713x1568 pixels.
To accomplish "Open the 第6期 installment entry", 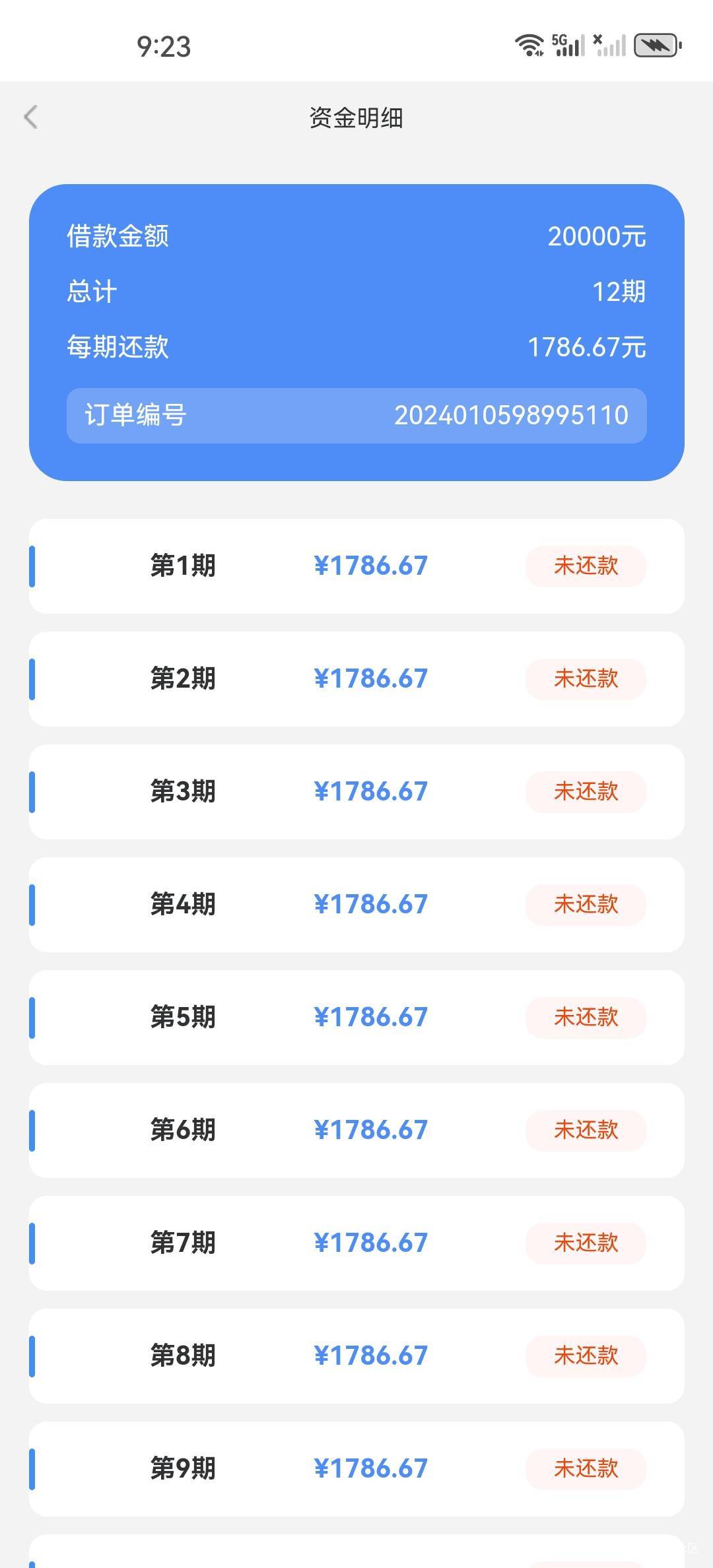I will tap(356, 1130).
